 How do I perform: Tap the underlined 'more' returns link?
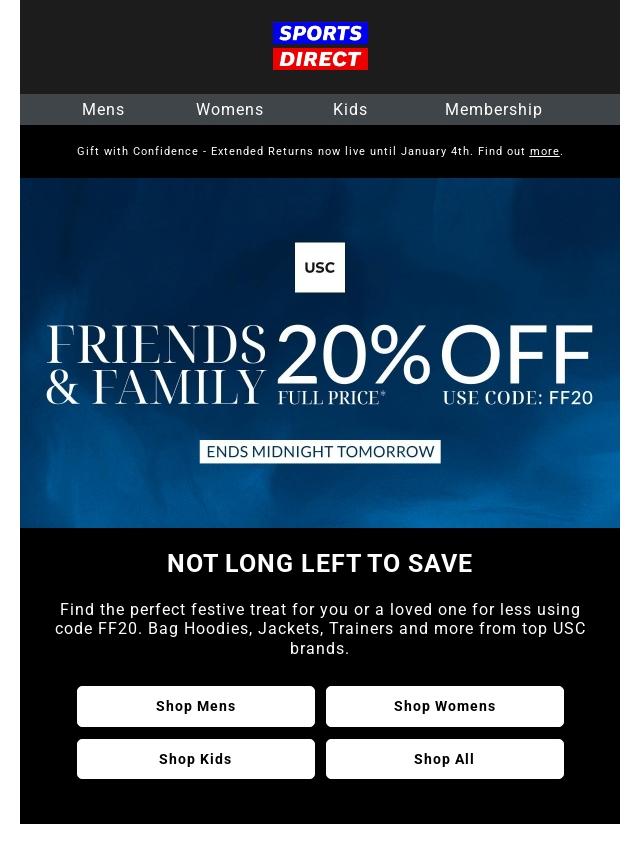click(x=544, y=151)
